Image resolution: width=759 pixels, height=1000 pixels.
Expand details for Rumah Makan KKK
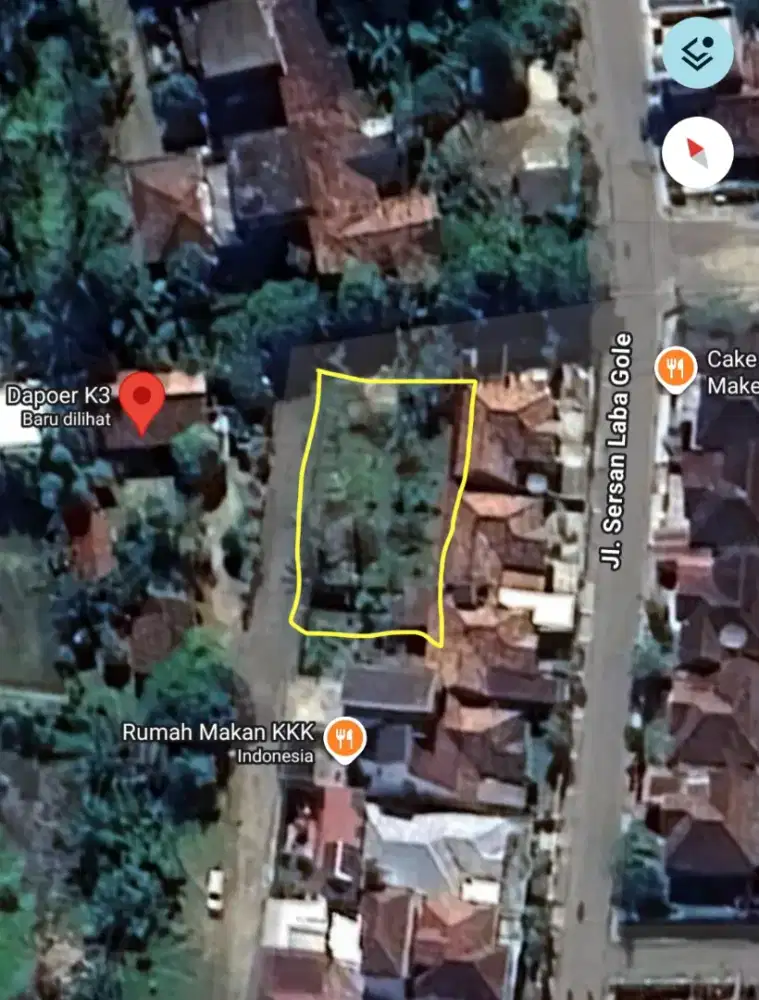[218, 732]
